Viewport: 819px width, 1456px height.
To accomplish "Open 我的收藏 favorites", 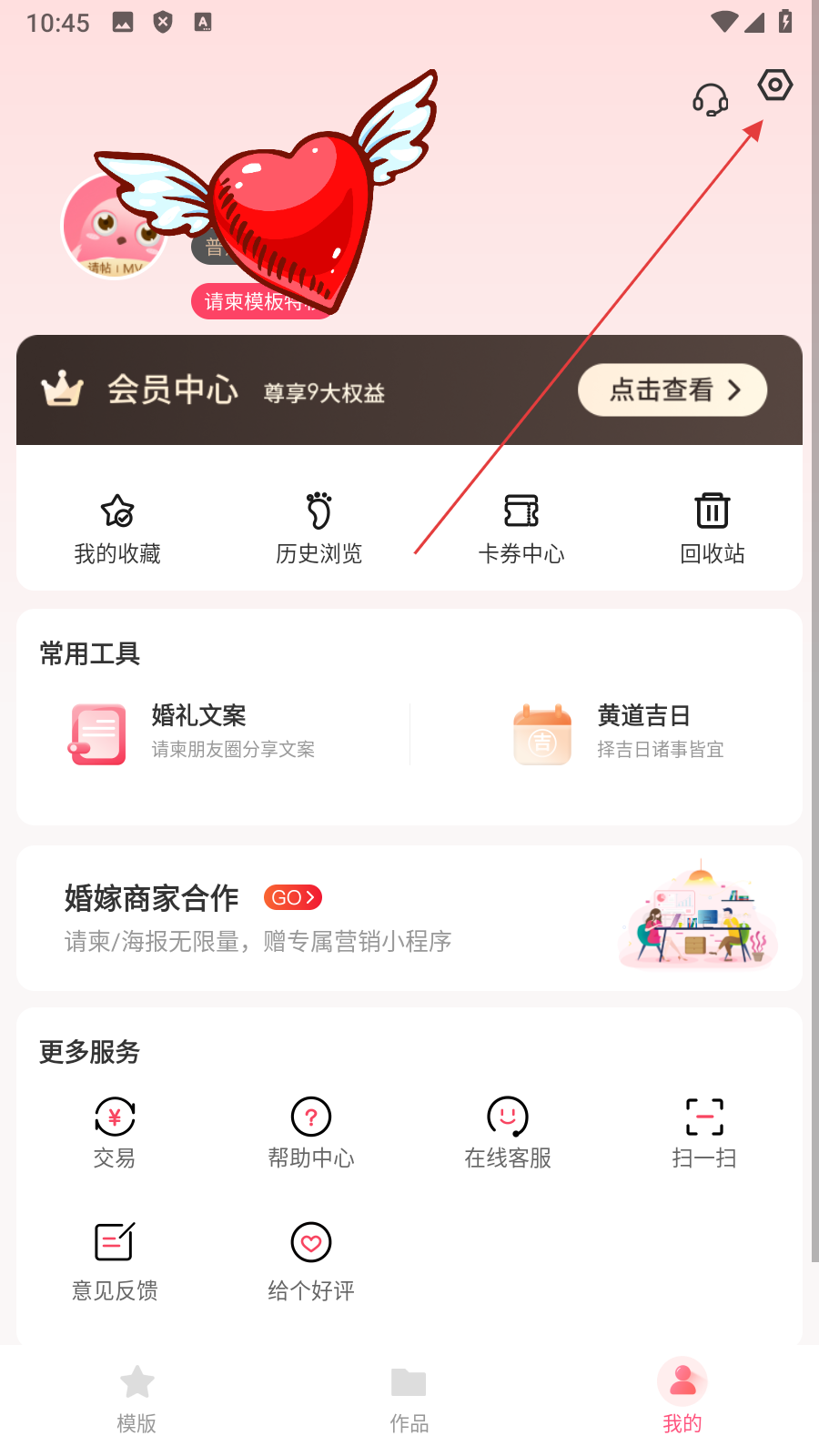I will tap(117, 528).
